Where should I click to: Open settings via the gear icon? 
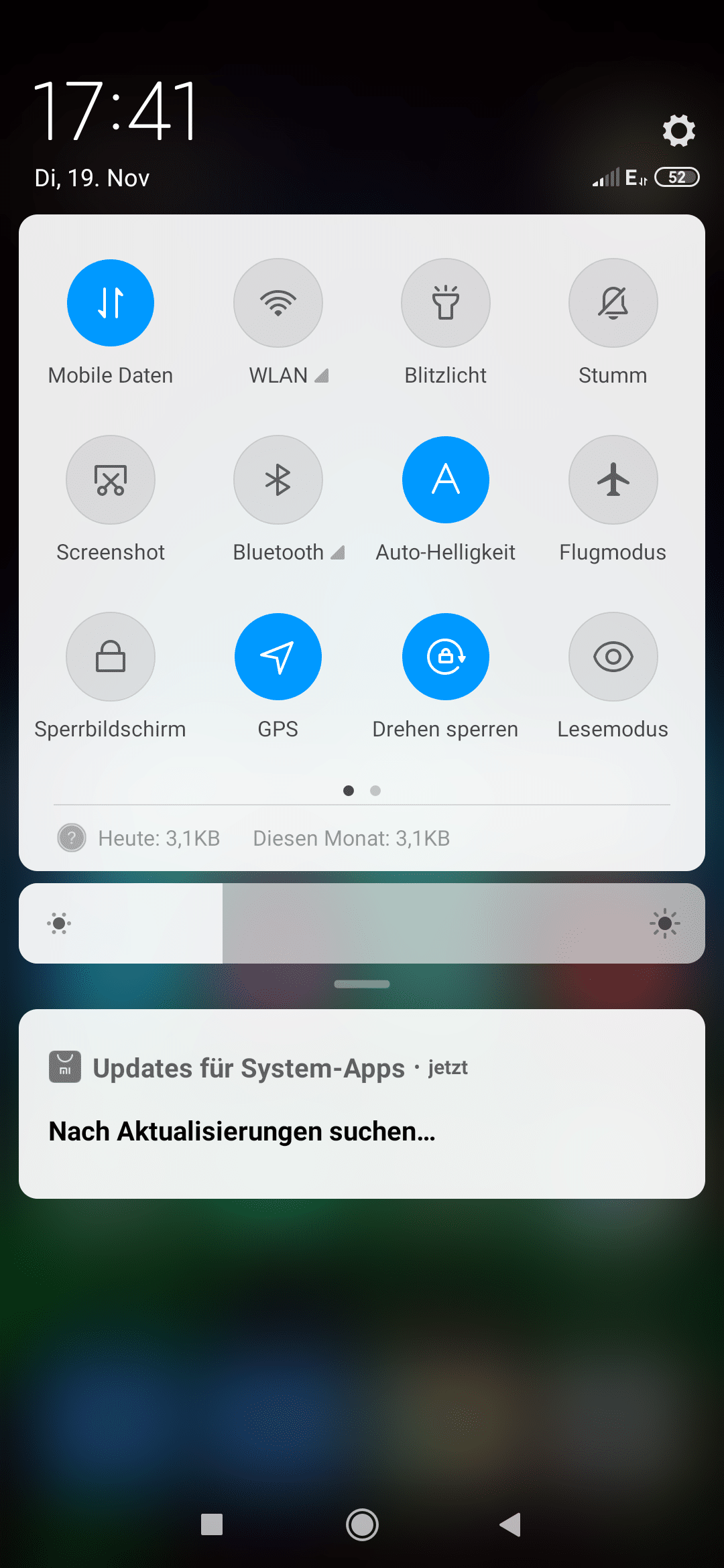tap(678, 130)
